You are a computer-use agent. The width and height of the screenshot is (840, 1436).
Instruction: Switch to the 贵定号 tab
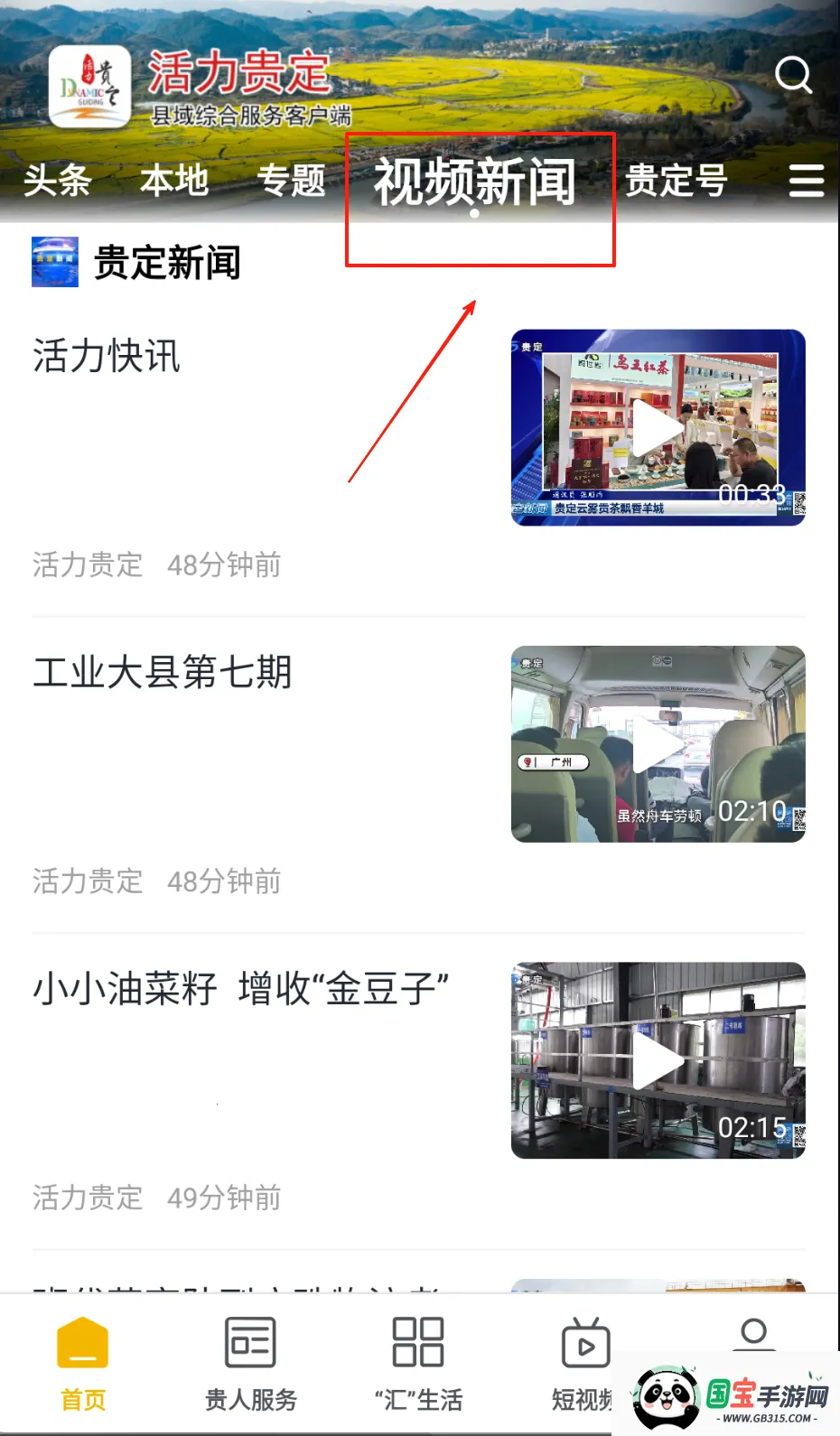[x=676, y=181]
